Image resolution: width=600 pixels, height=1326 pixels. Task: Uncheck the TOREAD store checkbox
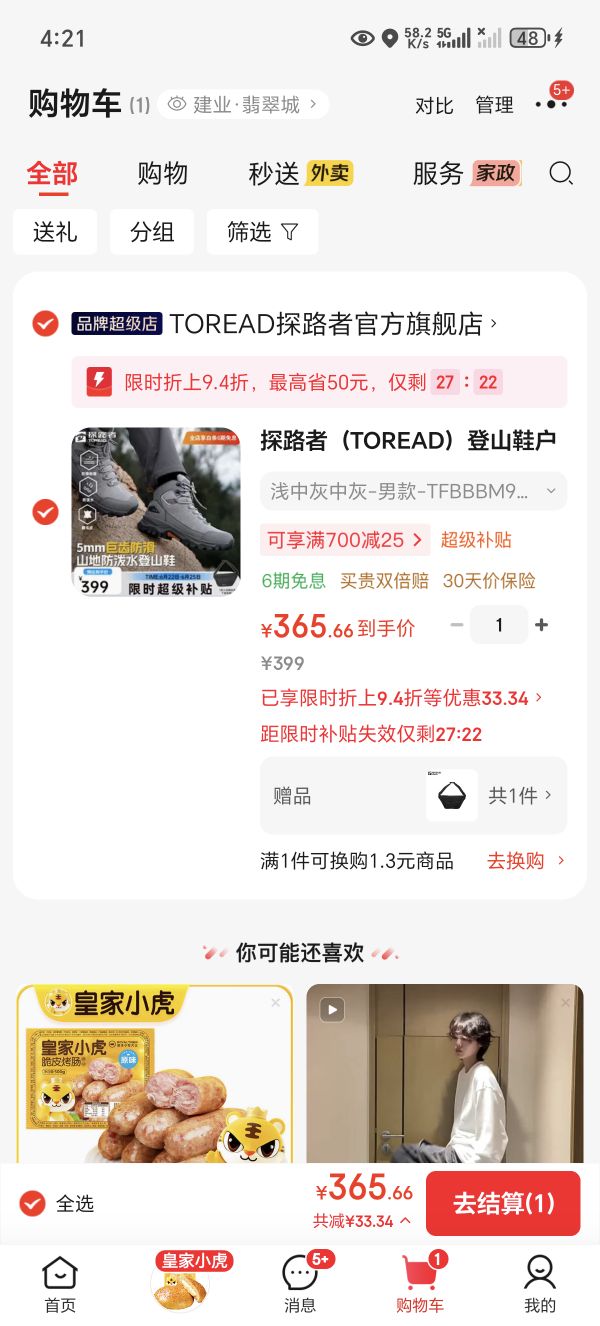point(45,324)
